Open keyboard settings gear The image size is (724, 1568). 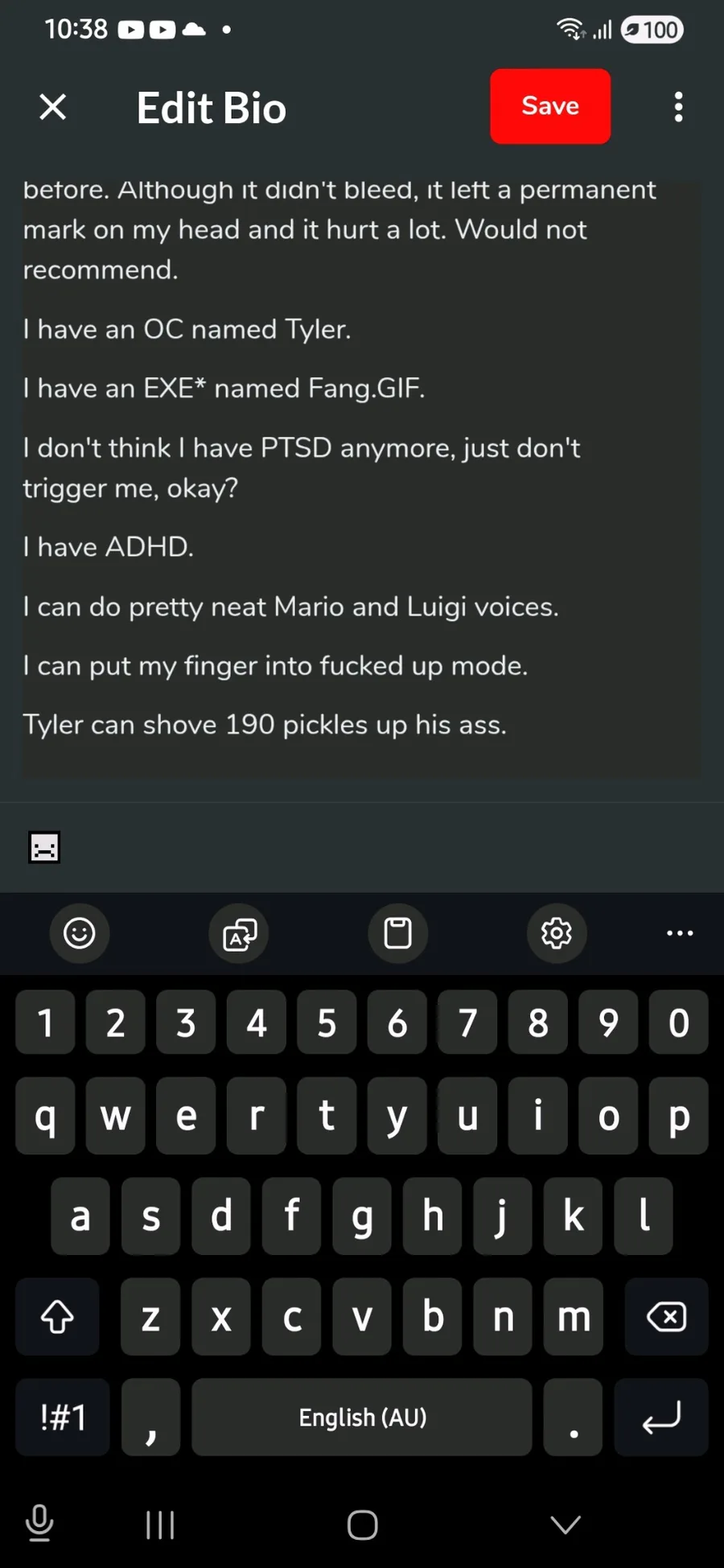click(556, 933)
